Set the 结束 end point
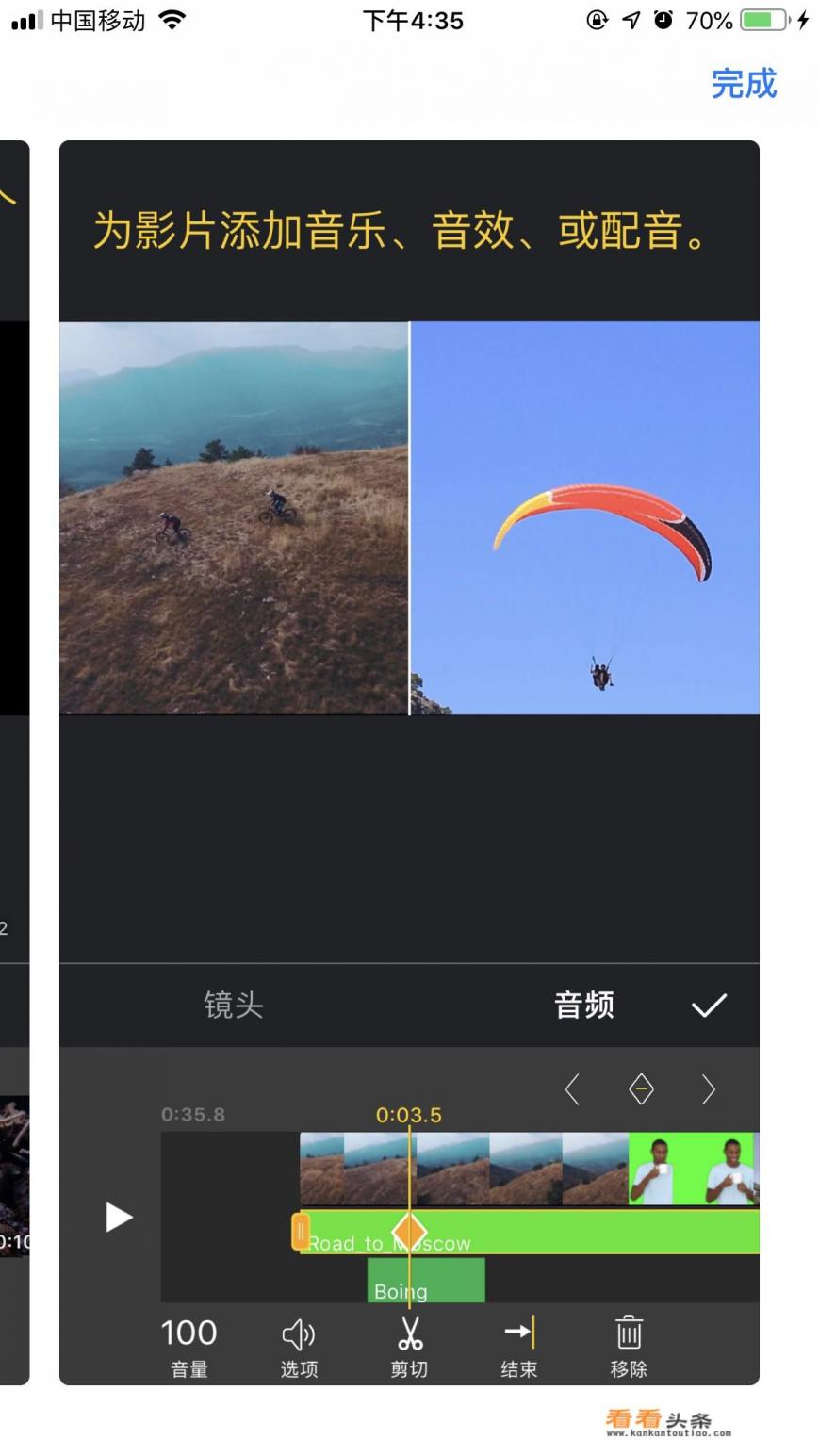 pyautogui.click(x=518, y=1347)
